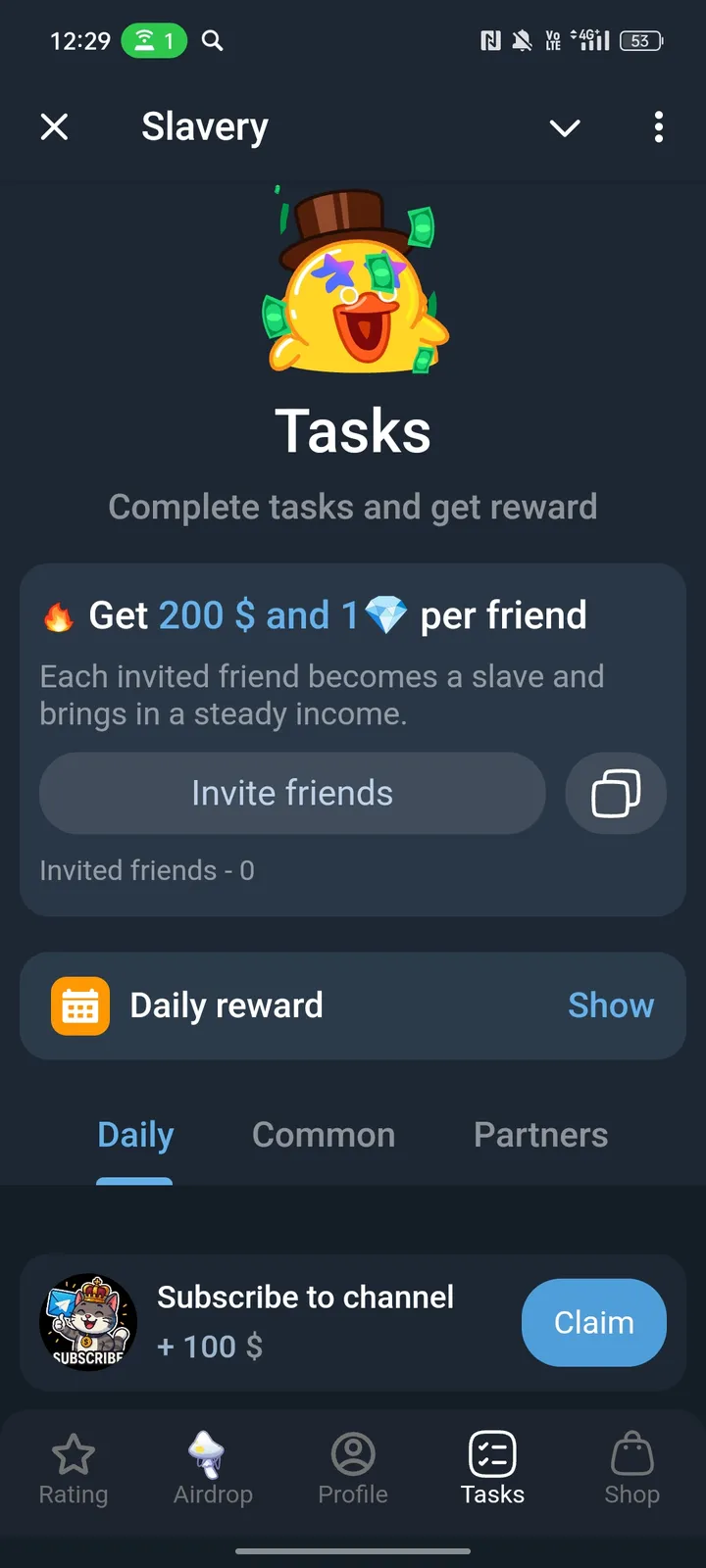Expand the chevron next to Slavery title
The image size is (706, 1568).
coord(565,127)
